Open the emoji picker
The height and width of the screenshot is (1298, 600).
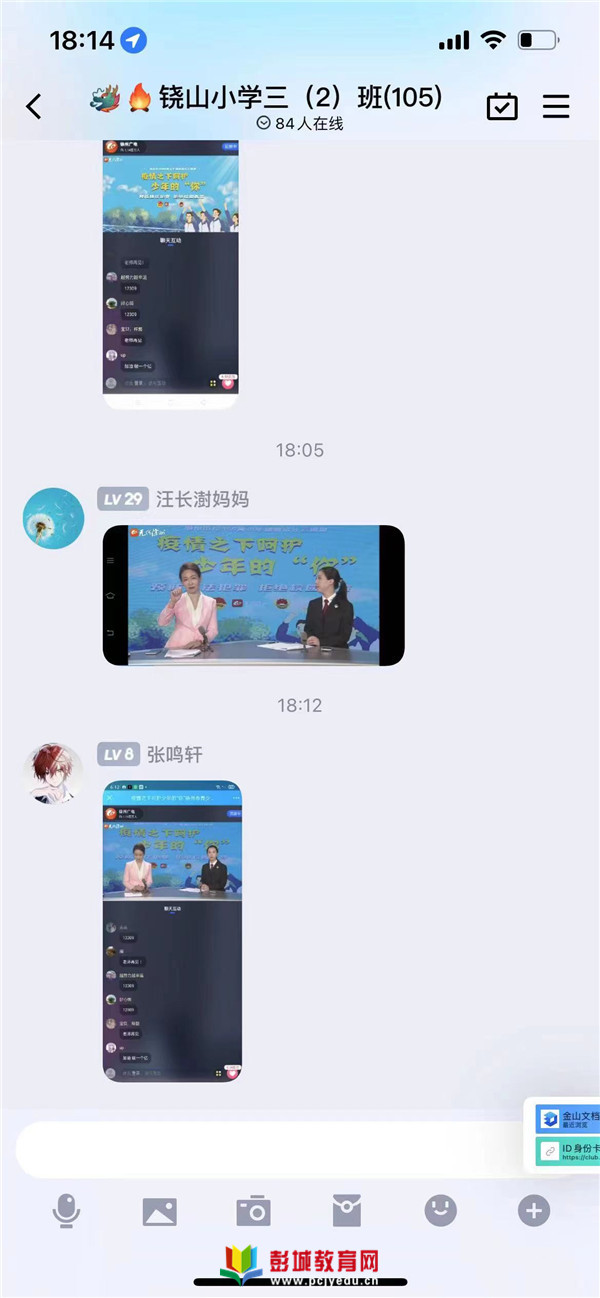pos(440,1211)
